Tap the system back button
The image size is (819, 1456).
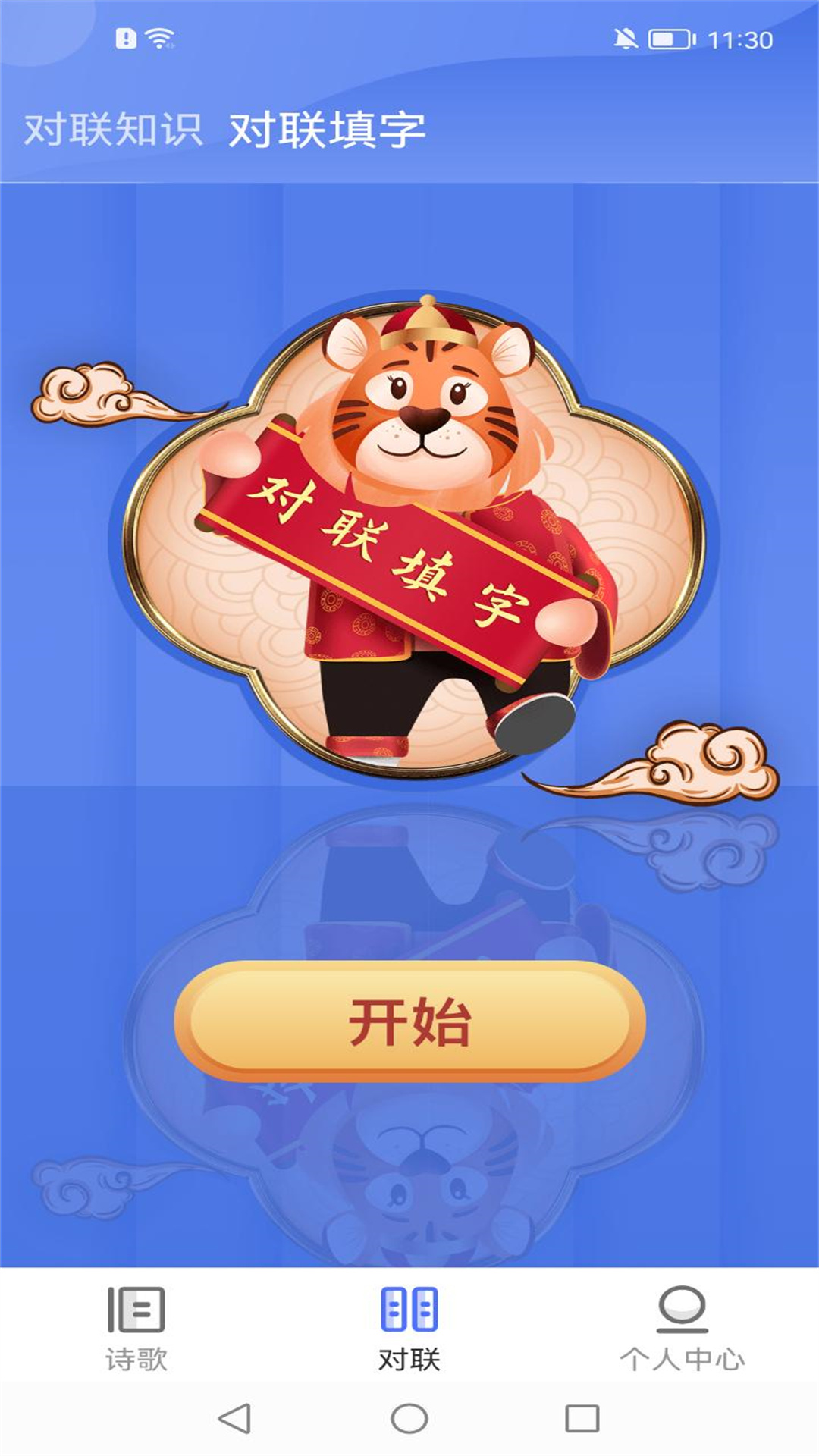[234, 1418]
